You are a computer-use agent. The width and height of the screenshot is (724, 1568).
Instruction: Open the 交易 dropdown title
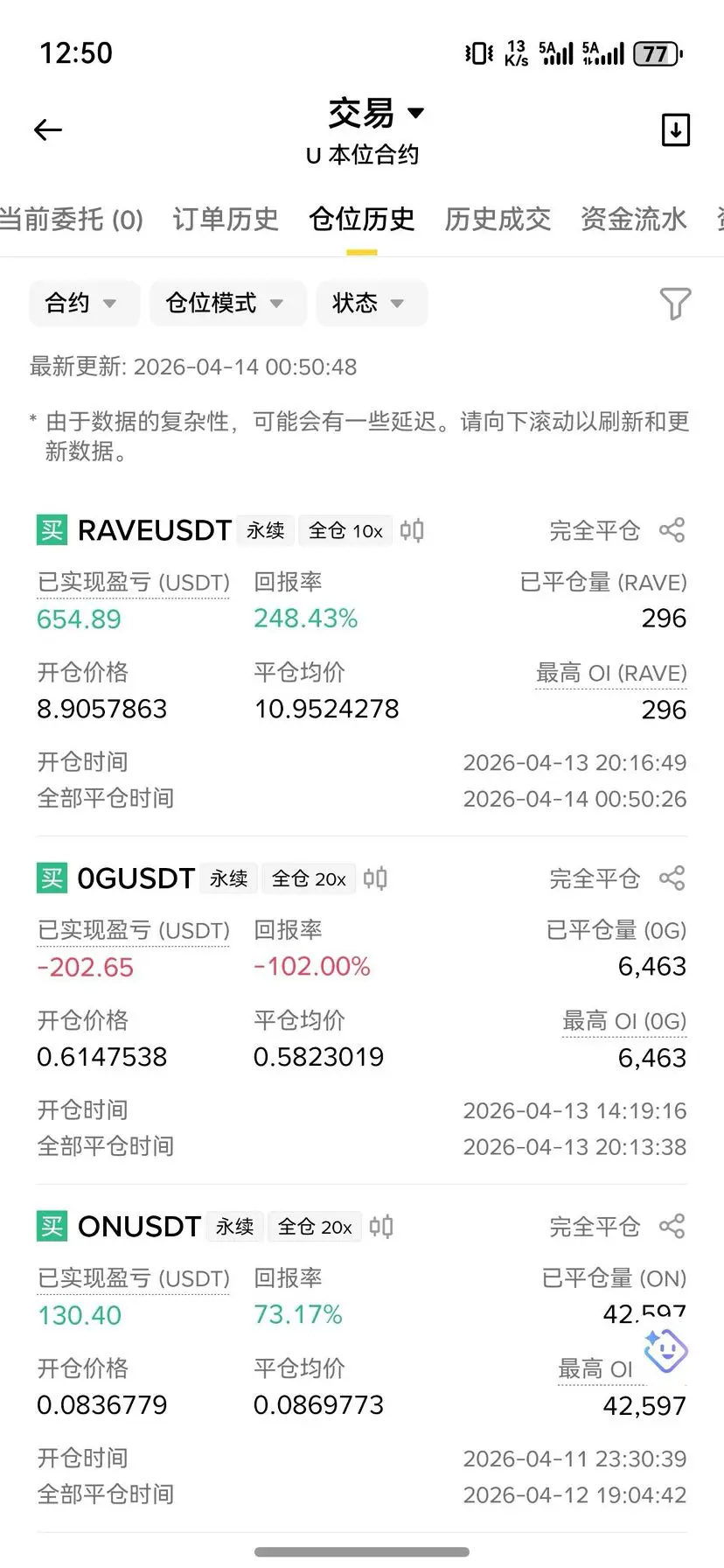[x=374, y=114]
